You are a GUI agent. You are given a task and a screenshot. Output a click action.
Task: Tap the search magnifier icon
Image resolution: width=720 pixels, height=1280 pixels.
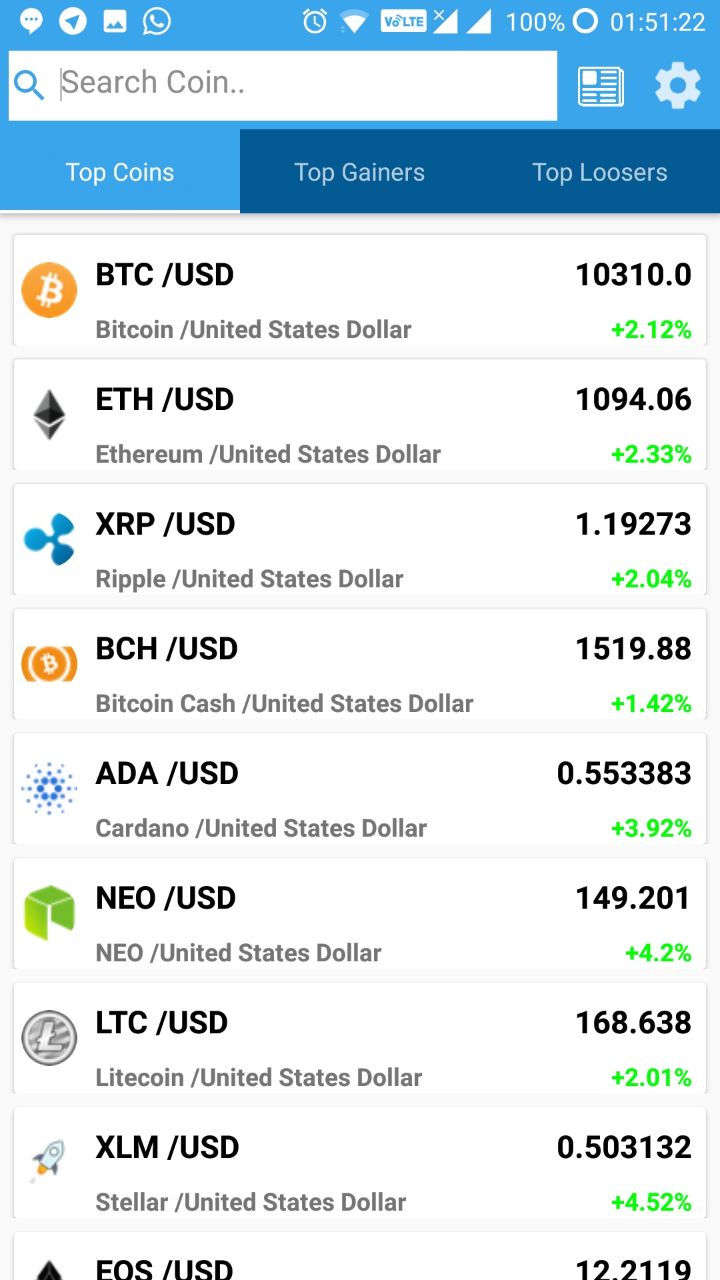click(29, 85)
